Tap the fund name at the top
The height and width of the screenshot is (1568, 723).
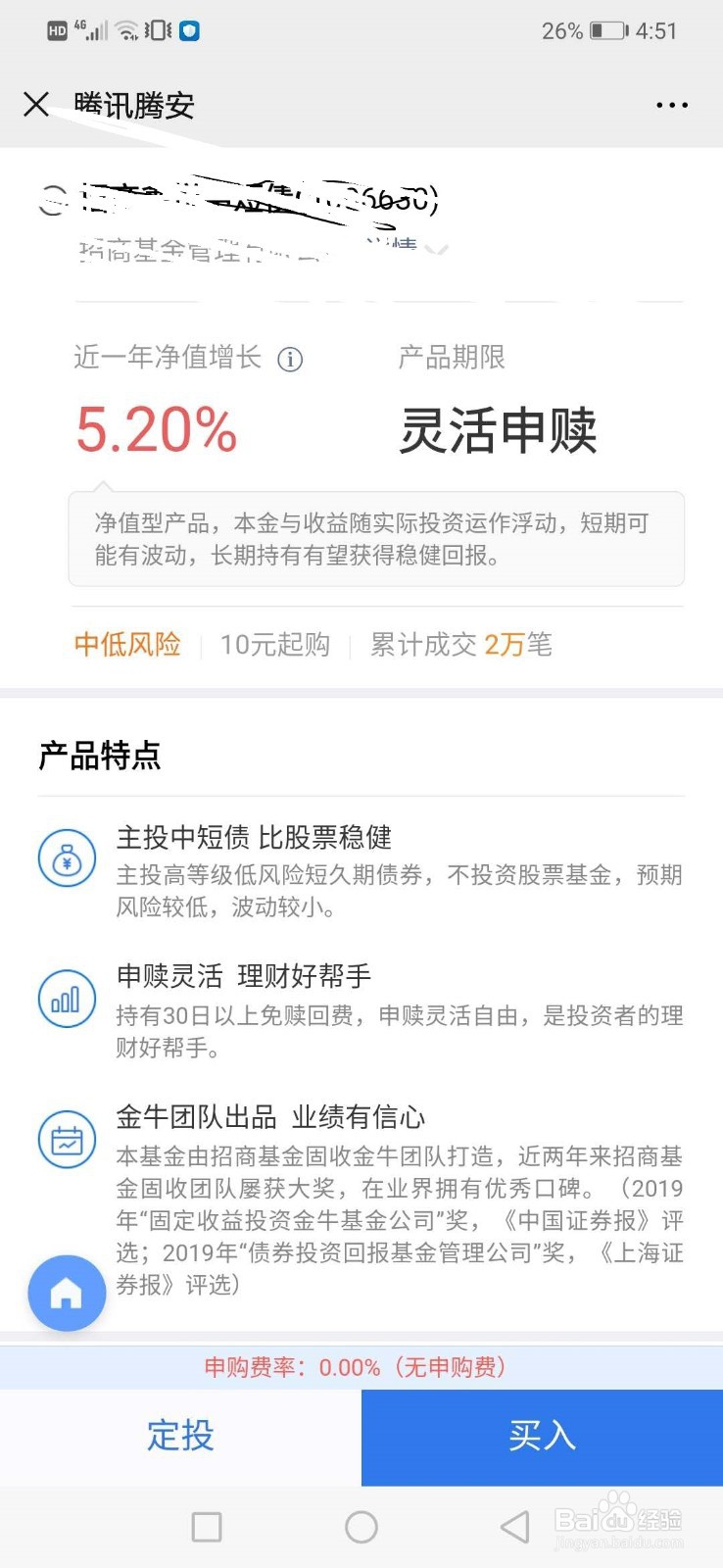(245, 201)
